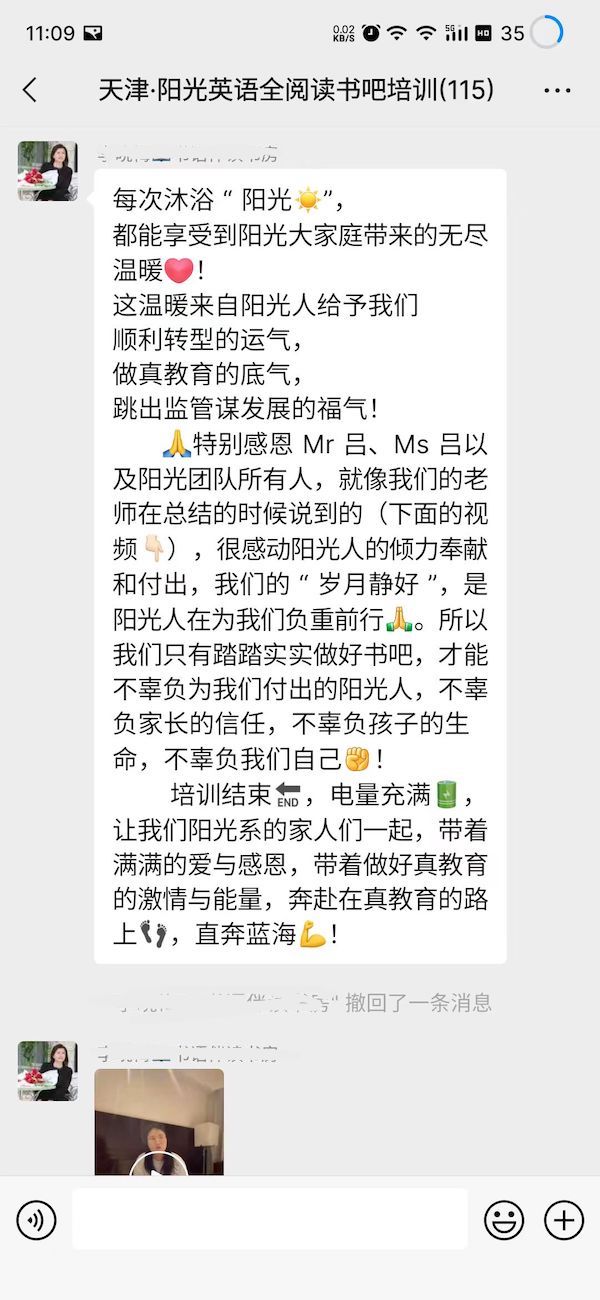Open the chat options overflow menu
Screen dimensions: 600x1300
click(x=557, y=90)
